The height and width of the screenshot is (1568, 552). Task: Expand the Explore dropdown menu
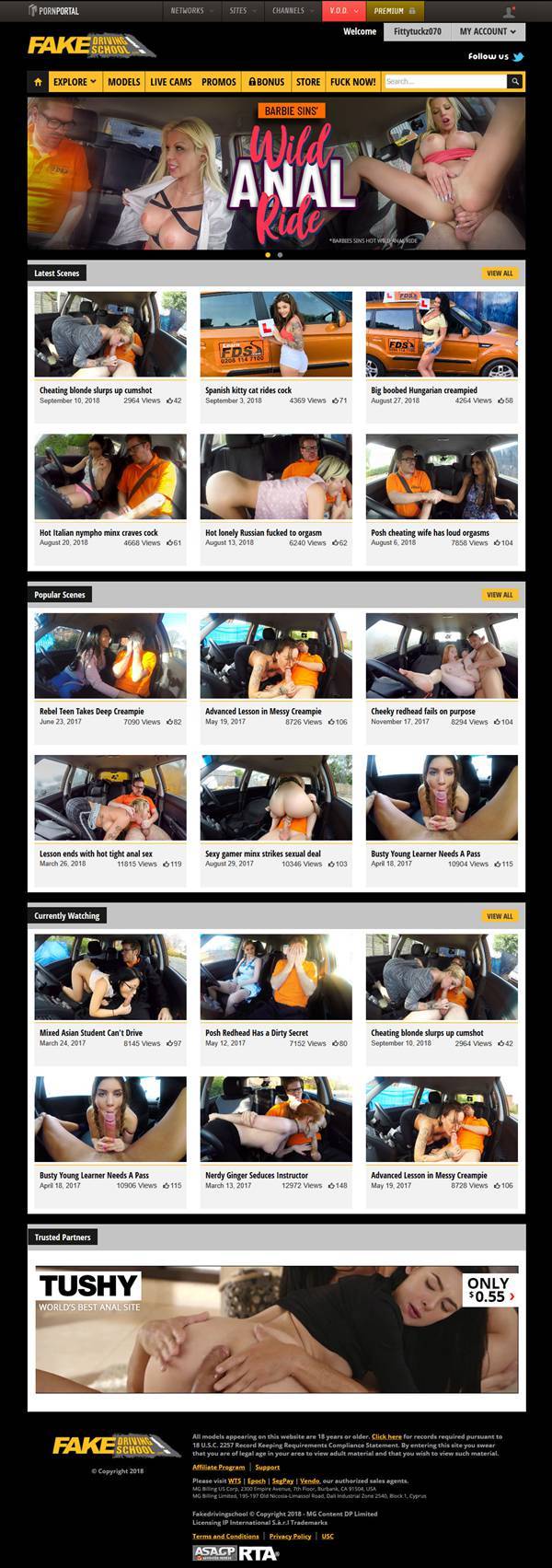(x=75, y=82)
